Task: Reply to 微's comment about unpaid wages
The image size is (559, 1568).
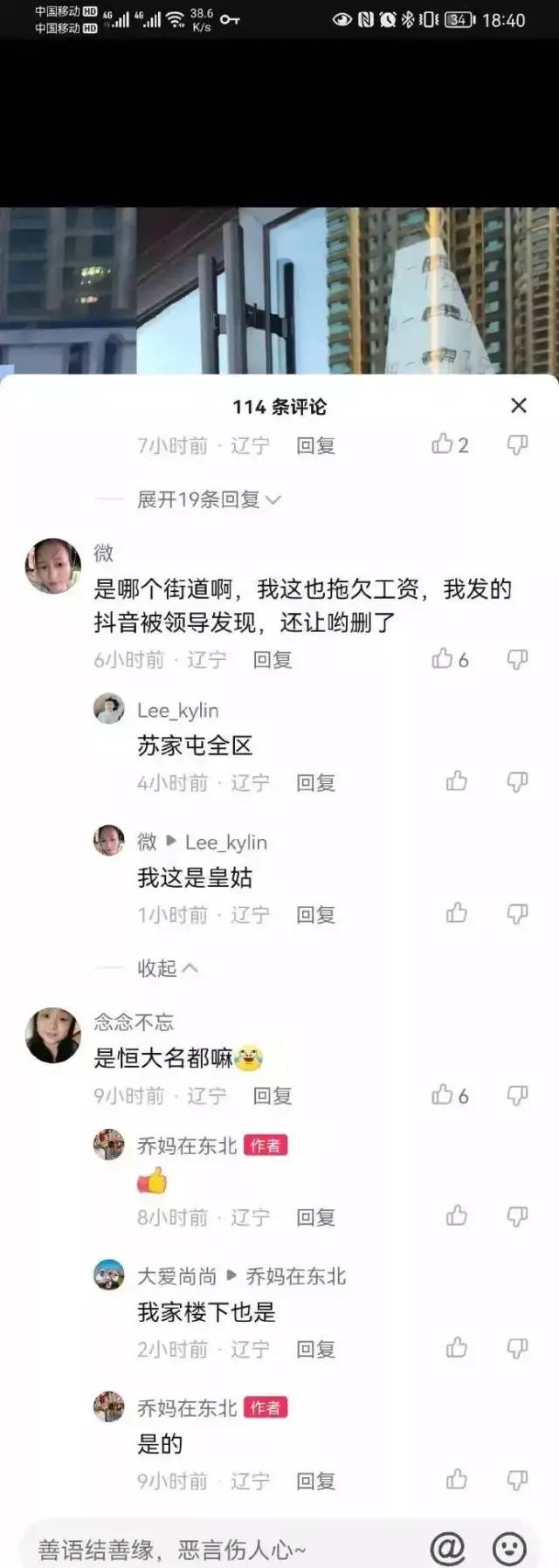Action: click(272, 660)
